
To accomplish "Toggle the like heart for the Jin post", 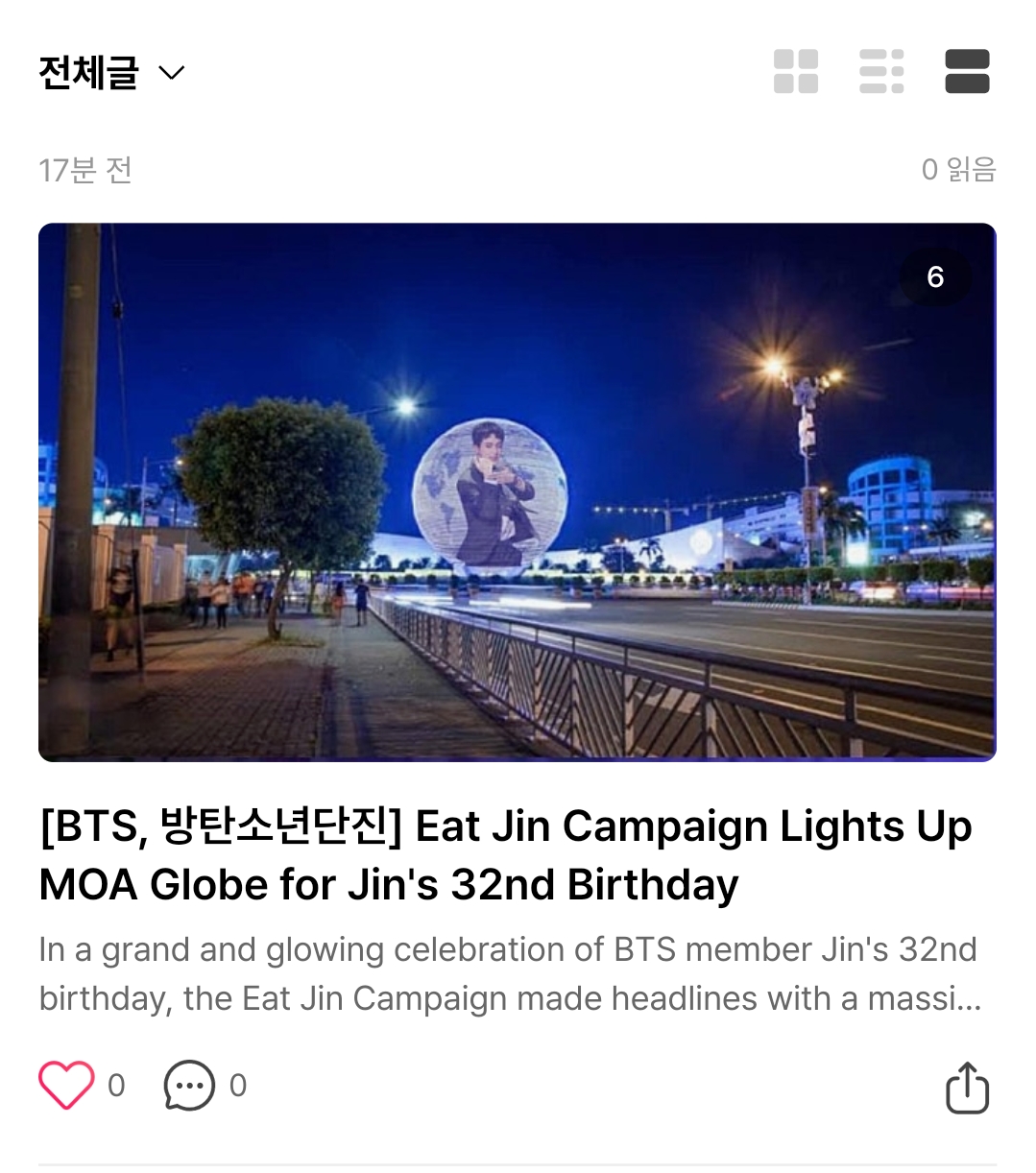I will pyautogui.click(x=65, y=1085).
